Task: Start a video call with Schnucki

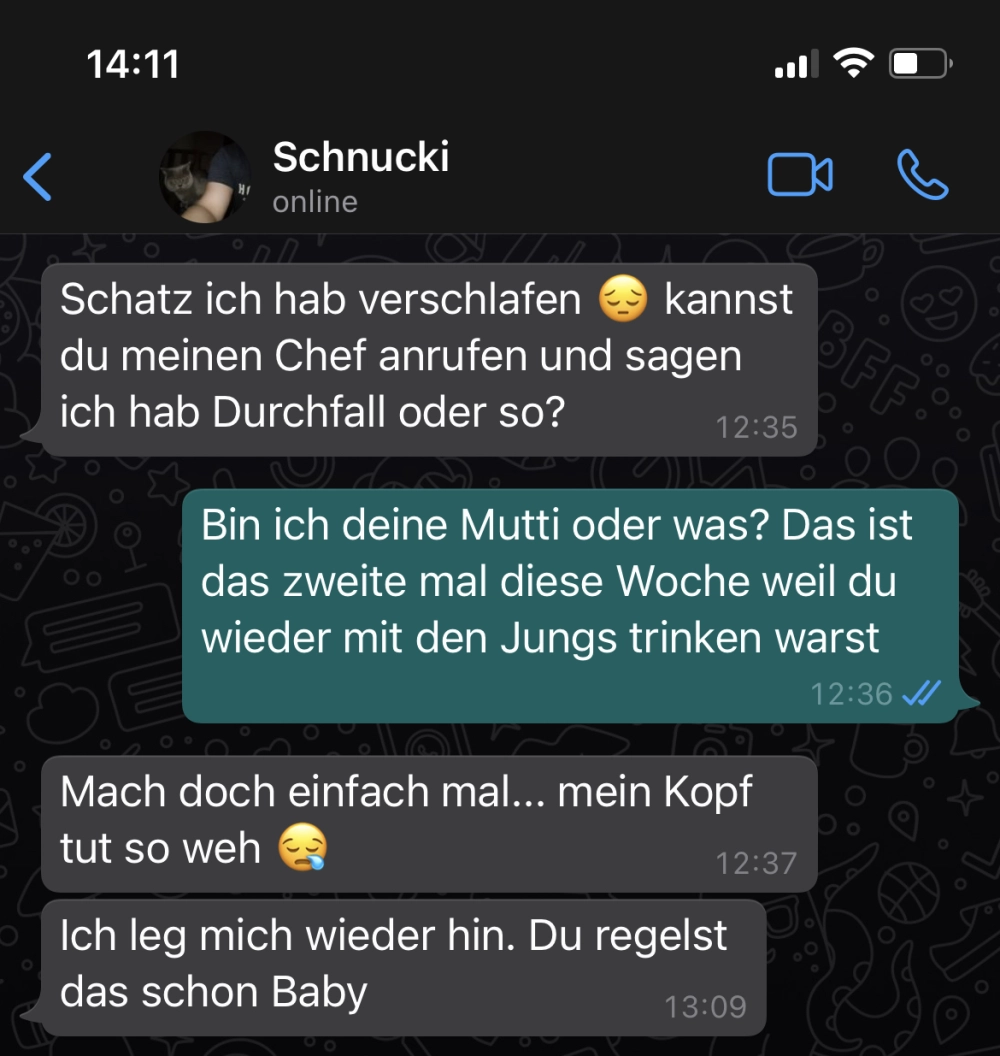Action: tap(799, 176)
